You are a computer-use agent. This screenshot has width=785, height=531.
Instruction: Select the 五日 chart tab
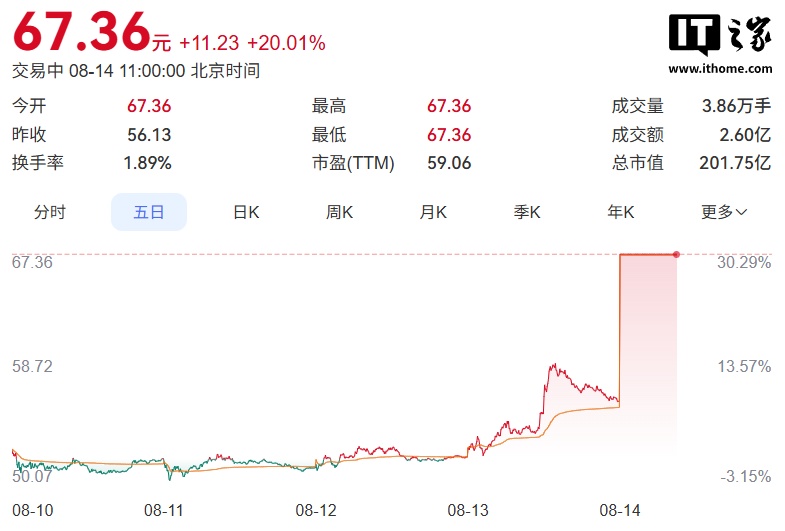point(149,212)
